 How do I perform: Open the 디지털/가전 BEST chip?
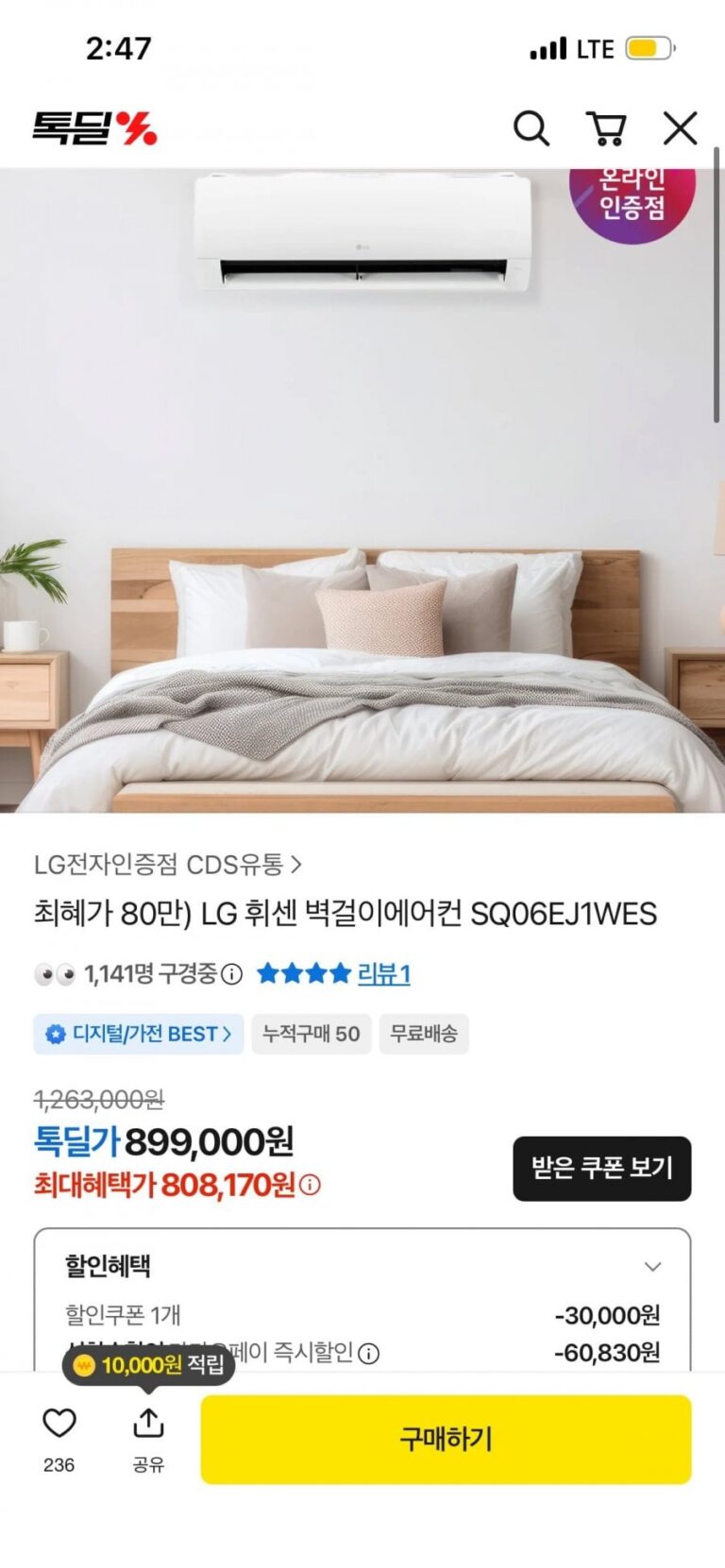click(x=139, y=1034)
